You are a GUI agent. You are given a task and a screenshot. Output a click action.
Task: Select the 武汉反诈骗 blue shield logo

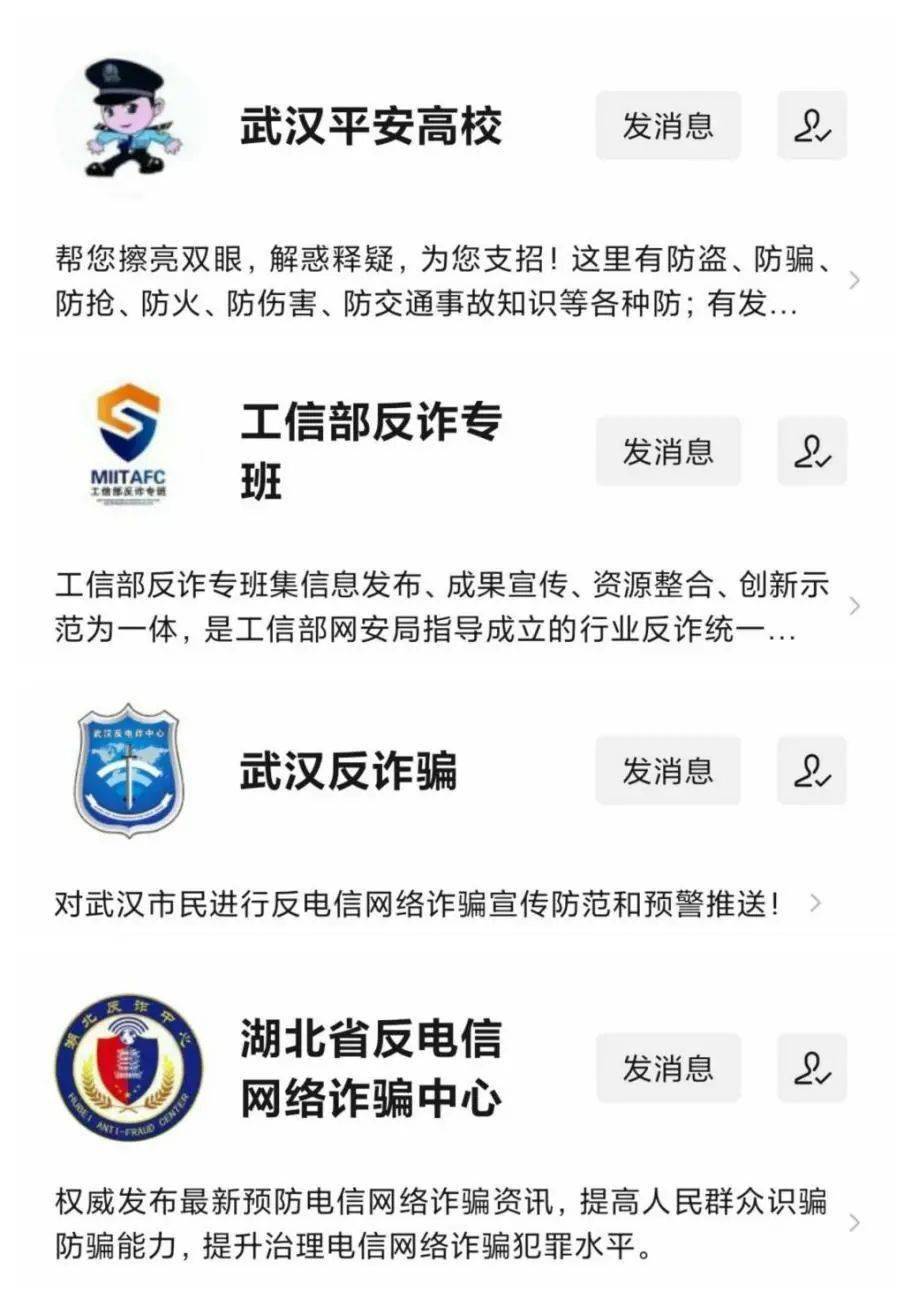[x=126, y=771]
